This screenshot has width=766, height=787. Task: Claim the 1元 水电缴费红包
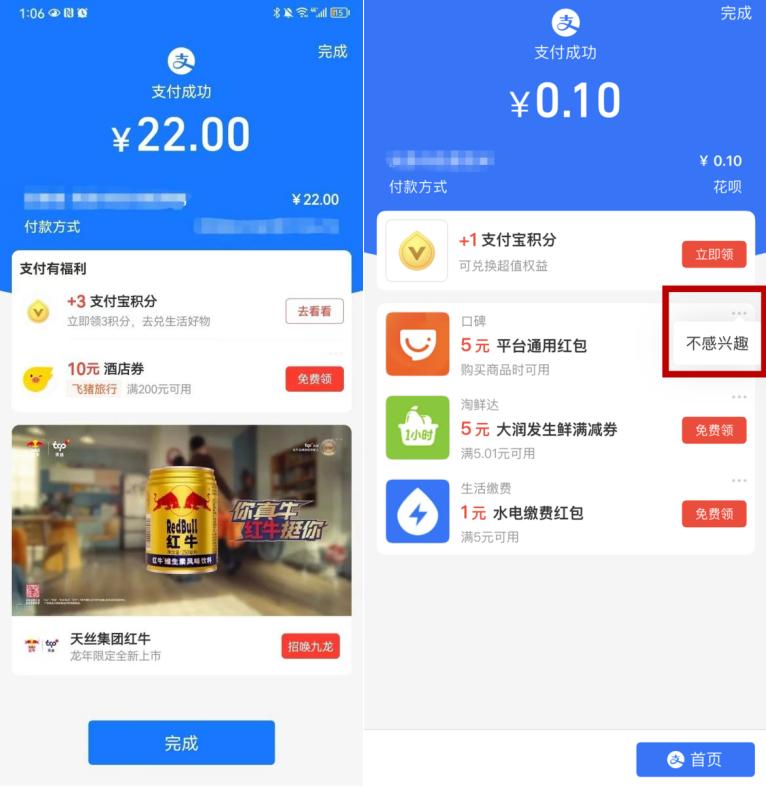pos(713,513)
